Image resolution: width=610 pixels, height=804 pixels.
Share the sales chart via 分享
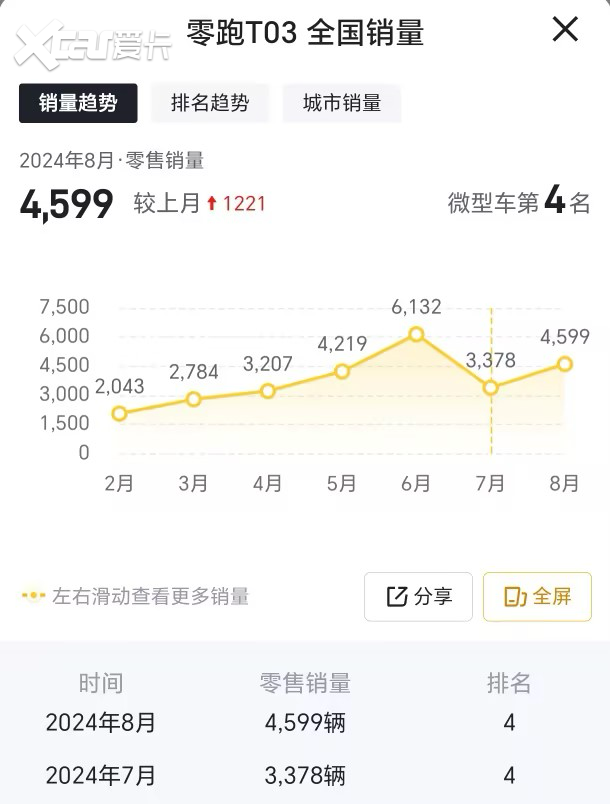[418, 597]
